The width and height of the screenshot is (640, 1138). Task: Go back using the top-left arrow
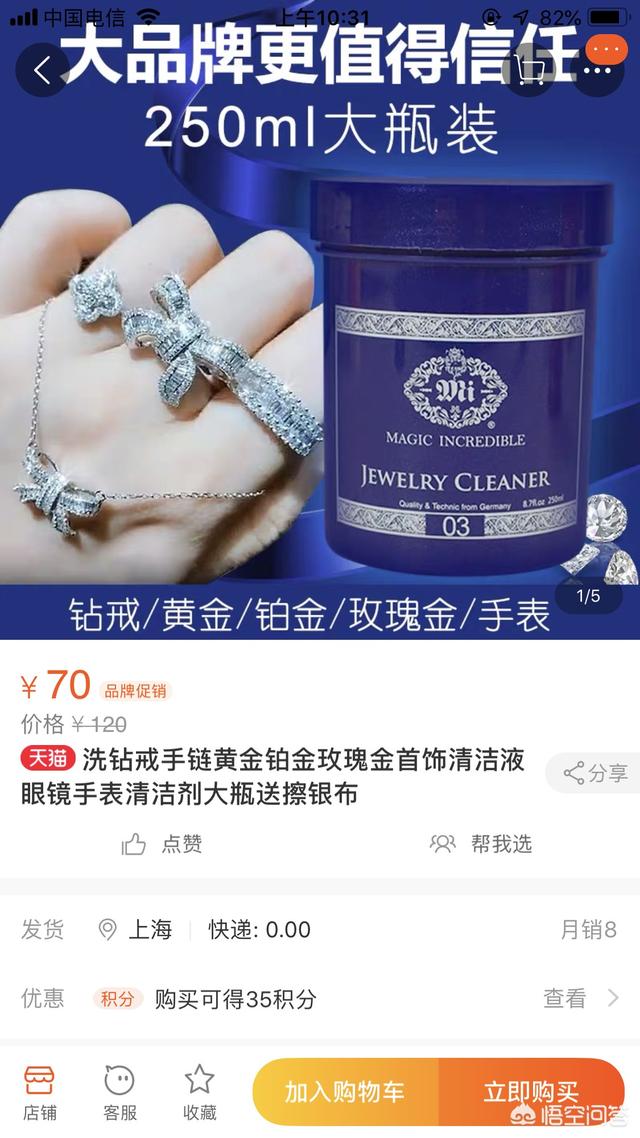[x=43, y=70]
